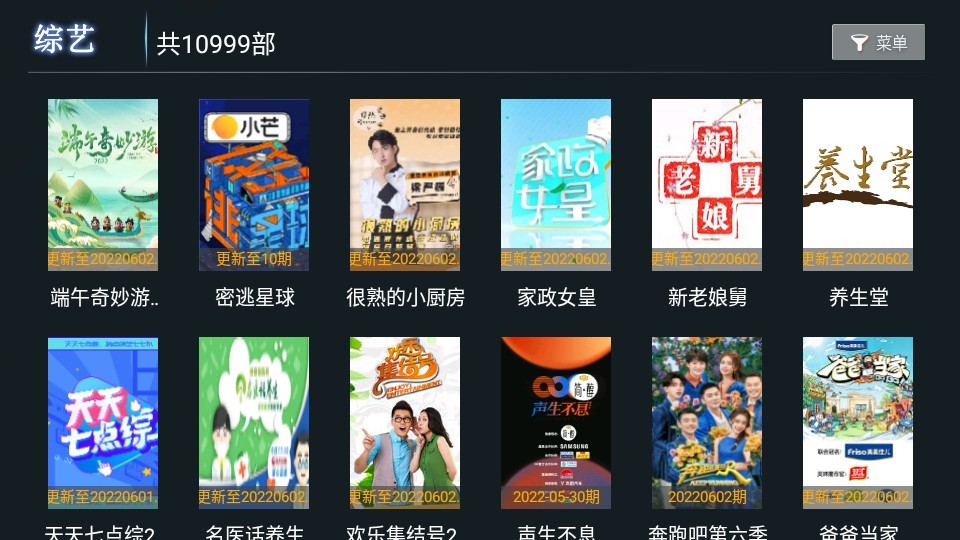Open the 新老娘舅 show
Viewport: 960px width, 540px height.
pyautogui.click(x=707, y=185)
